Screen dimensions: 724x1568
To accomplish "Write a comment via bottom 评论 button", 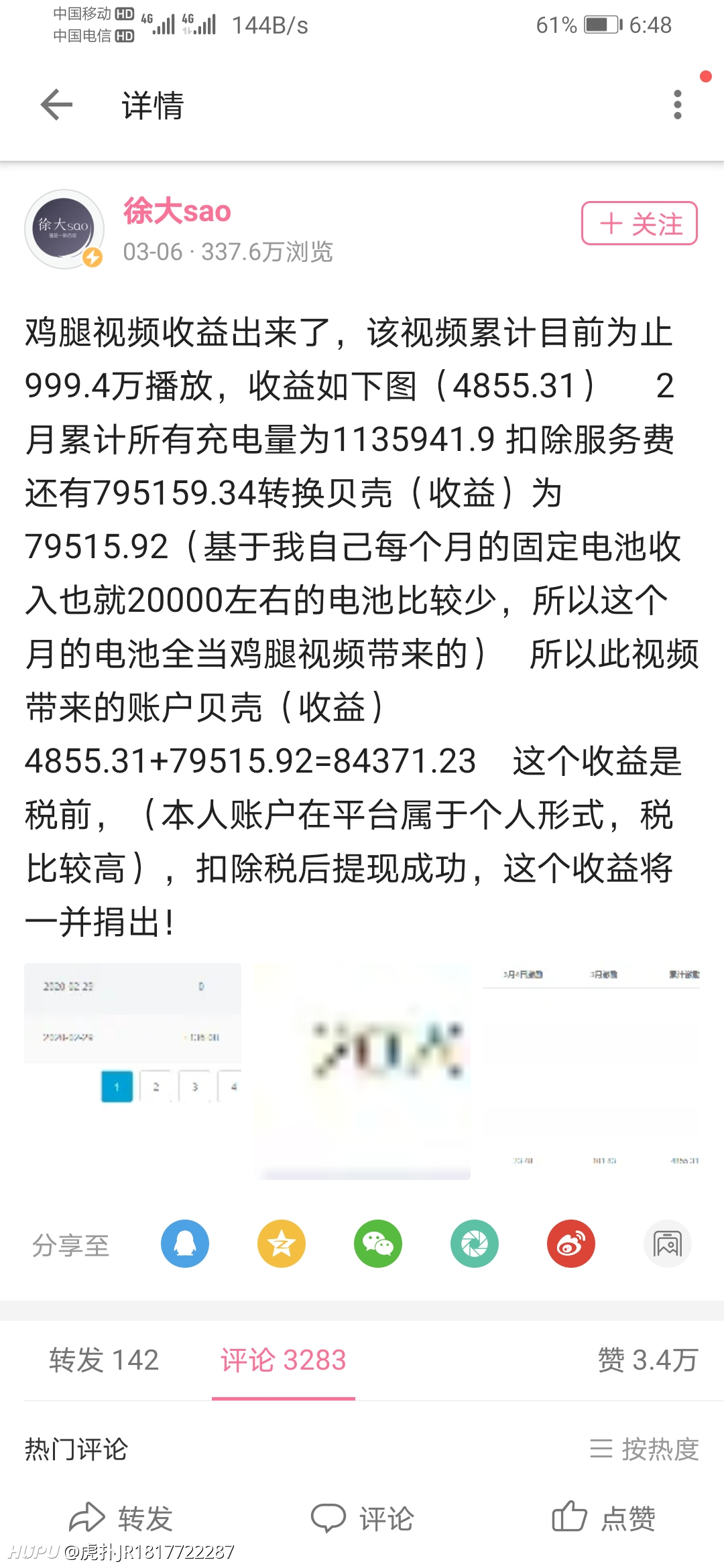I will pyautogui.click(x=363, y=1518).
